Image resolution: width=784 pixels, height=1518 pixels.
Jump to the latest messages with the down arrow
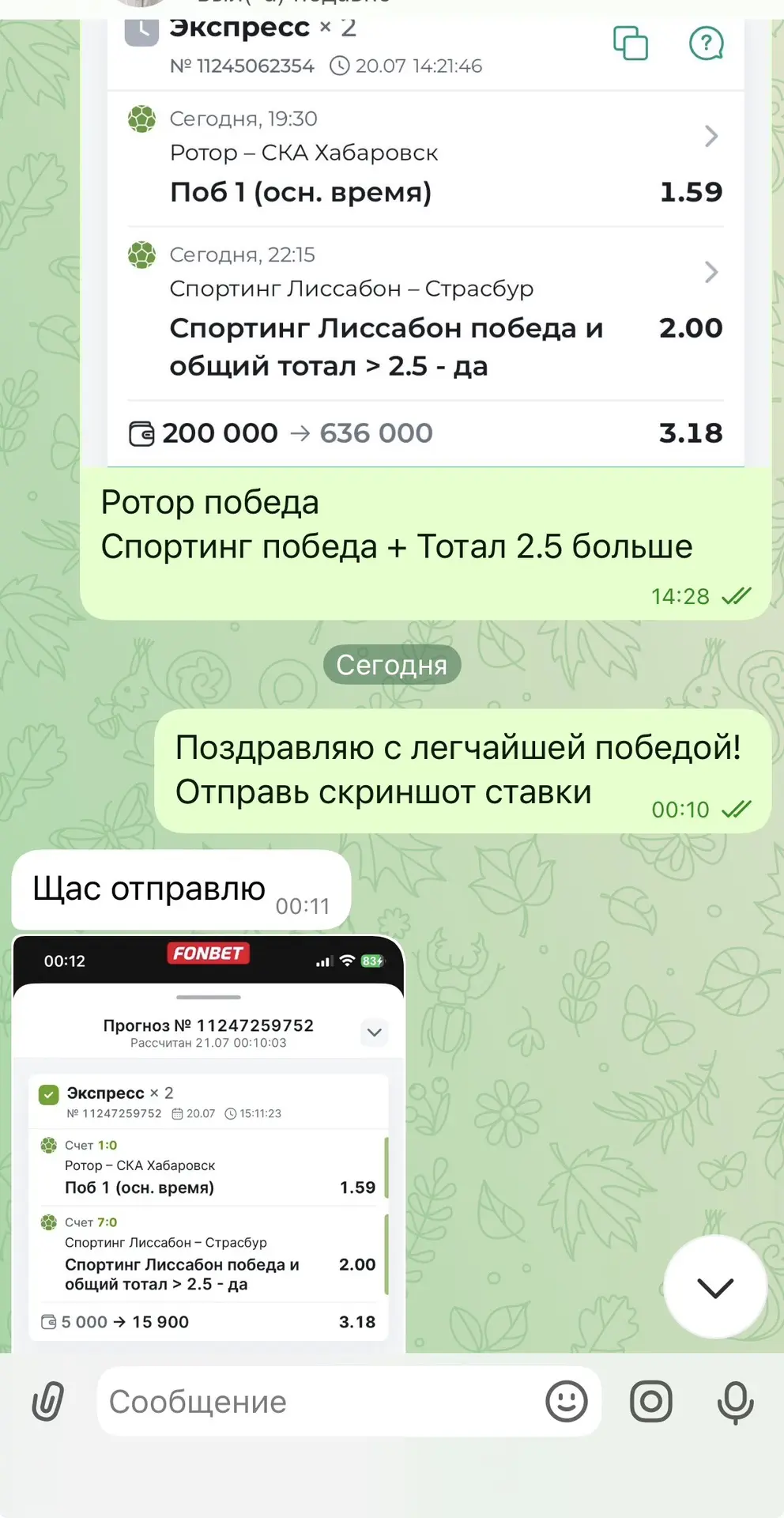point(715,1287)
